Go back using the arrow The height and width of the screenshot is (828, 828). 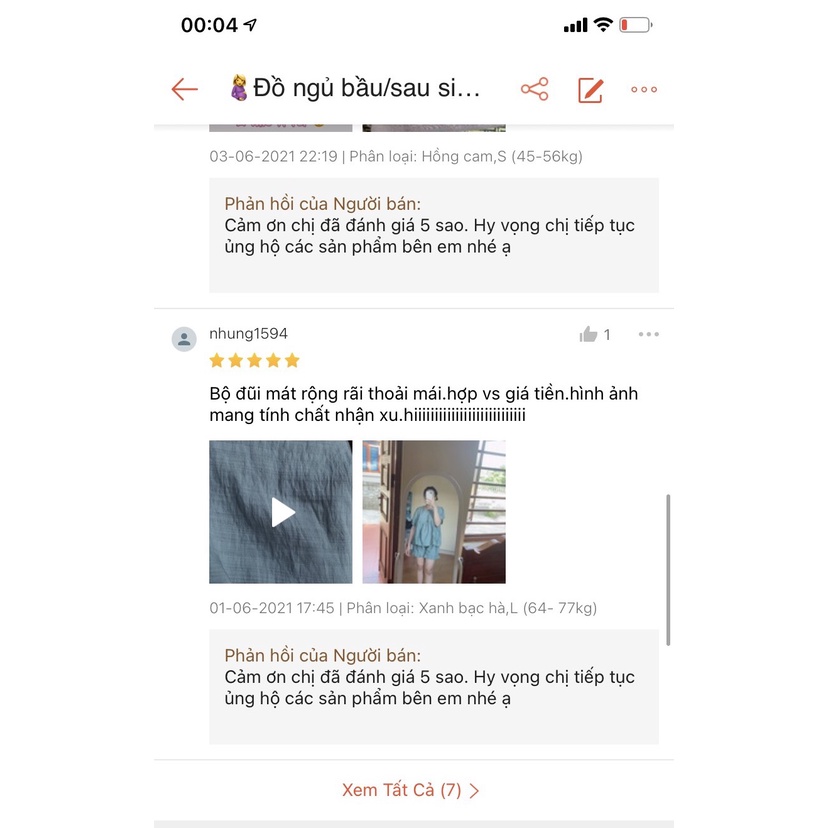184,89
